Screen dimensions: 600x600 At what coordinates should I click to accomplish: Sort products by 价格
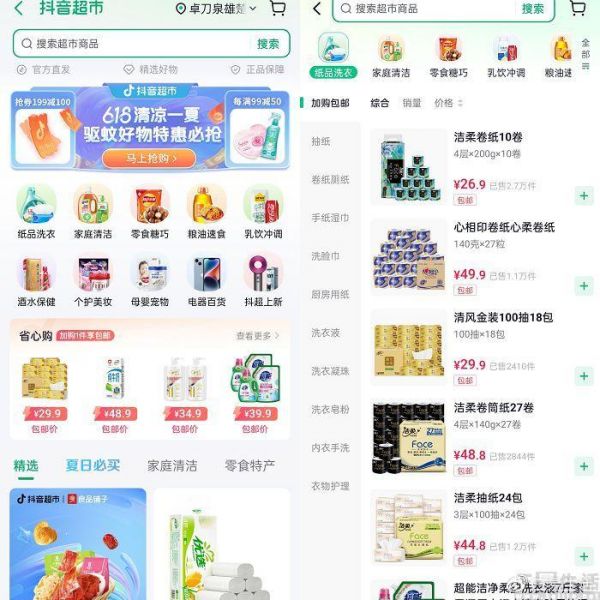[x=447, y=103]
